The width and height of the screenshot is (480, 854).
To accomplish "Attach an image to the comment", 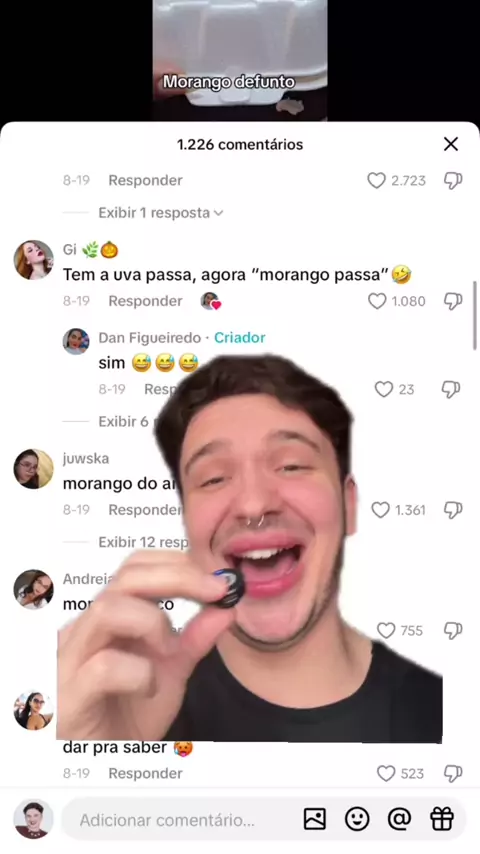I will 315,819.
